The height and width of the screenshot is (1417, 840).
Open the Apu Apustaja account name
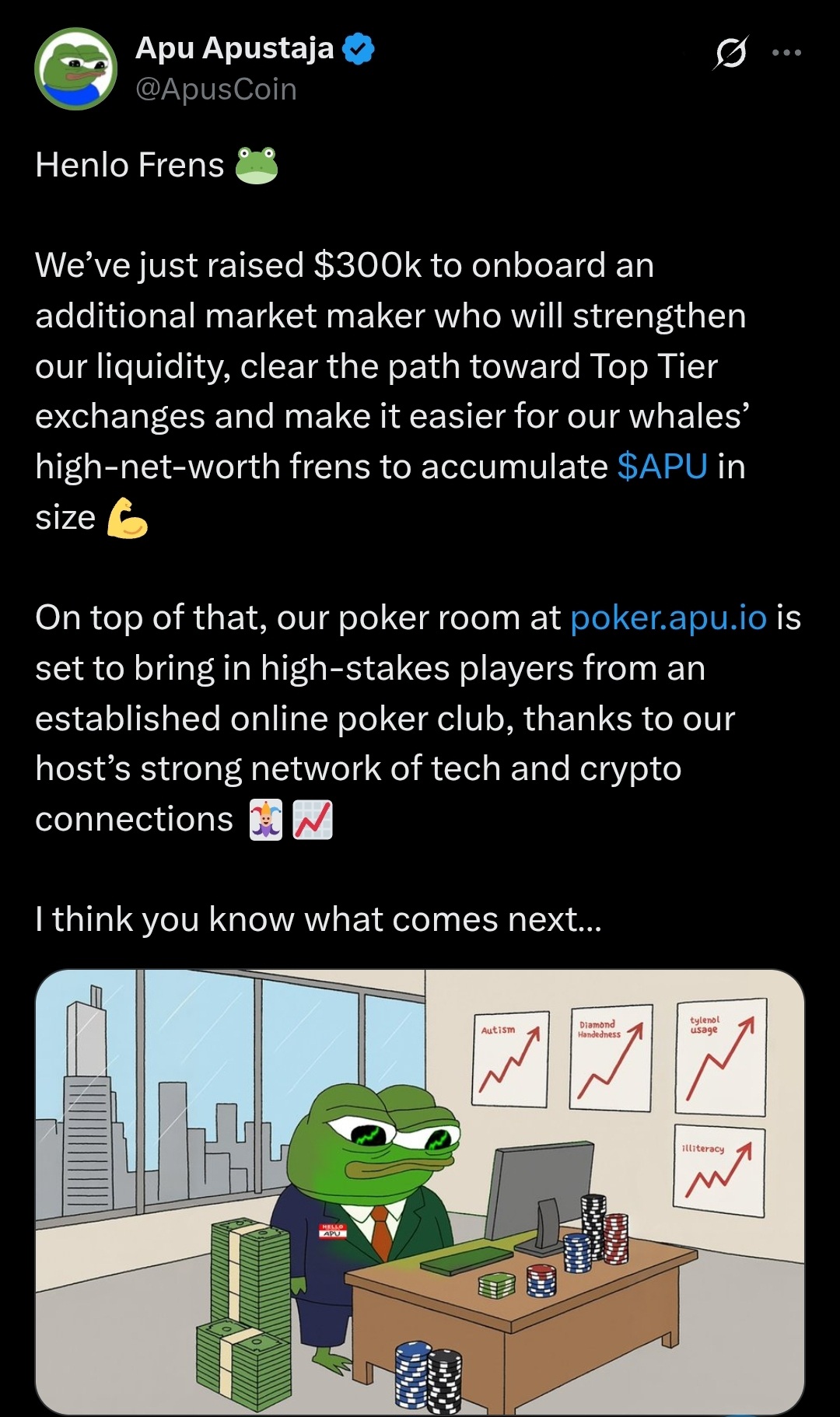(x=234, y=48)
